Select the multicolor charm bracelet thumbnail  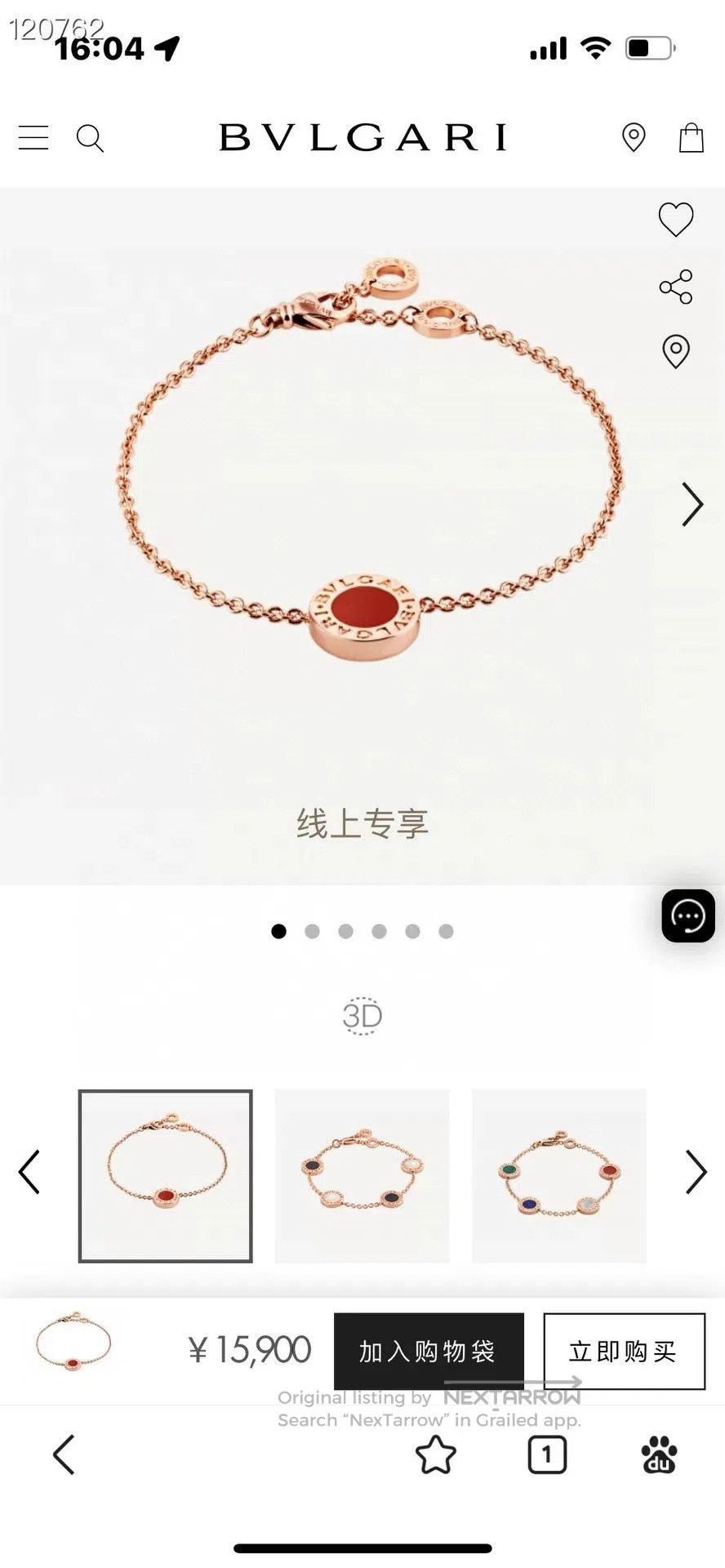(559, 1176)
